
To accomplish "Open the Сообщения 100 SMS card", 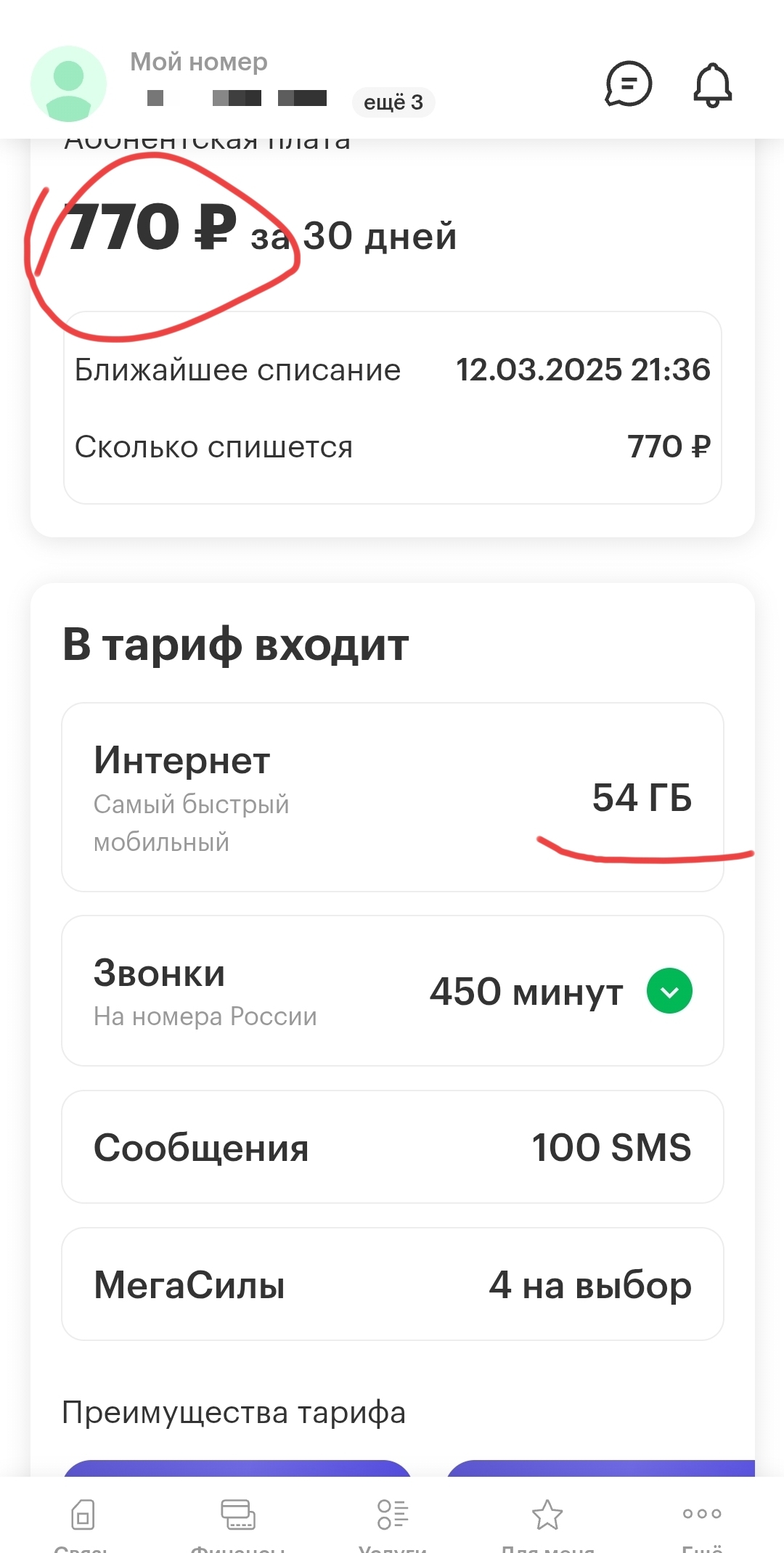I will click(392, 1147).
